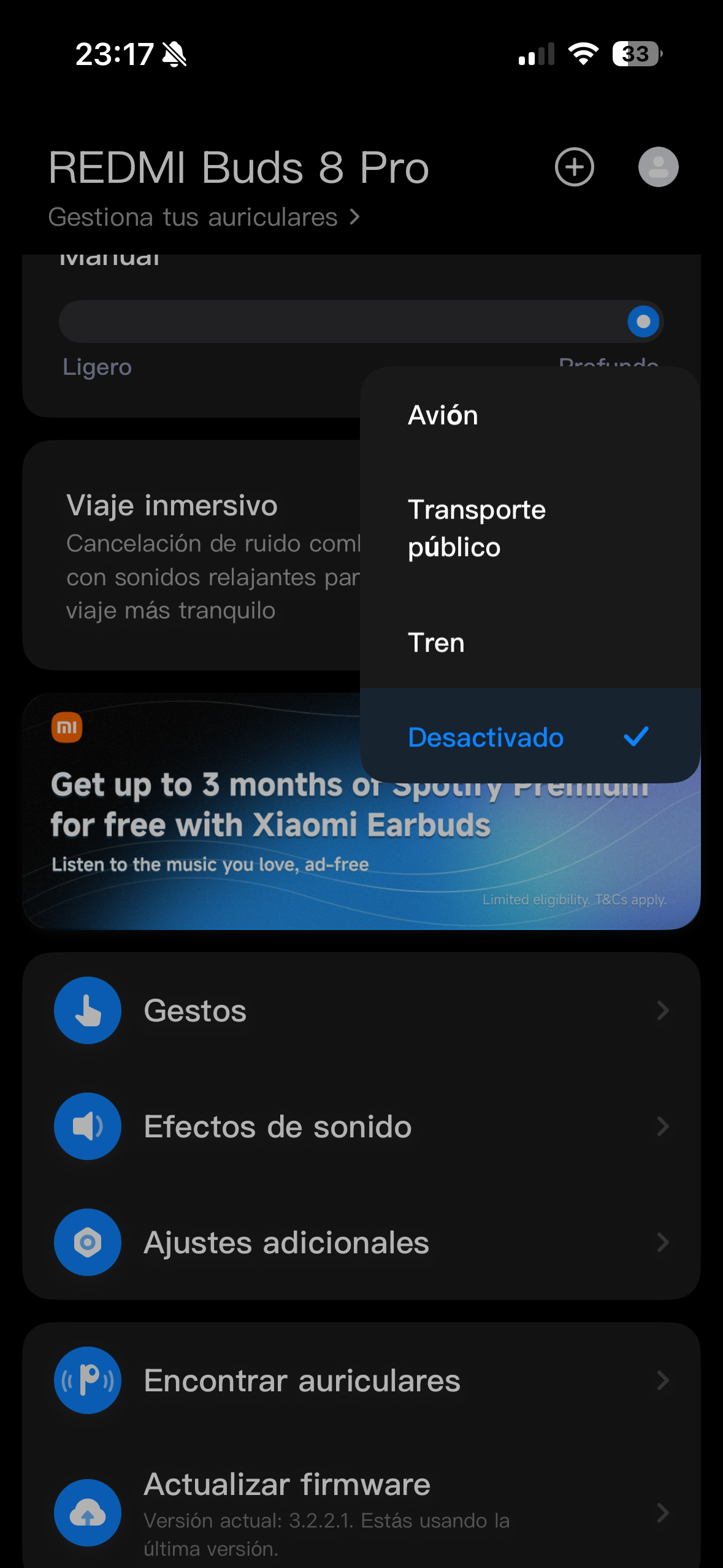Tap the noise cancellation depth slider
The width and height of the screenshot is (723, 1568).
pos(361,321)
